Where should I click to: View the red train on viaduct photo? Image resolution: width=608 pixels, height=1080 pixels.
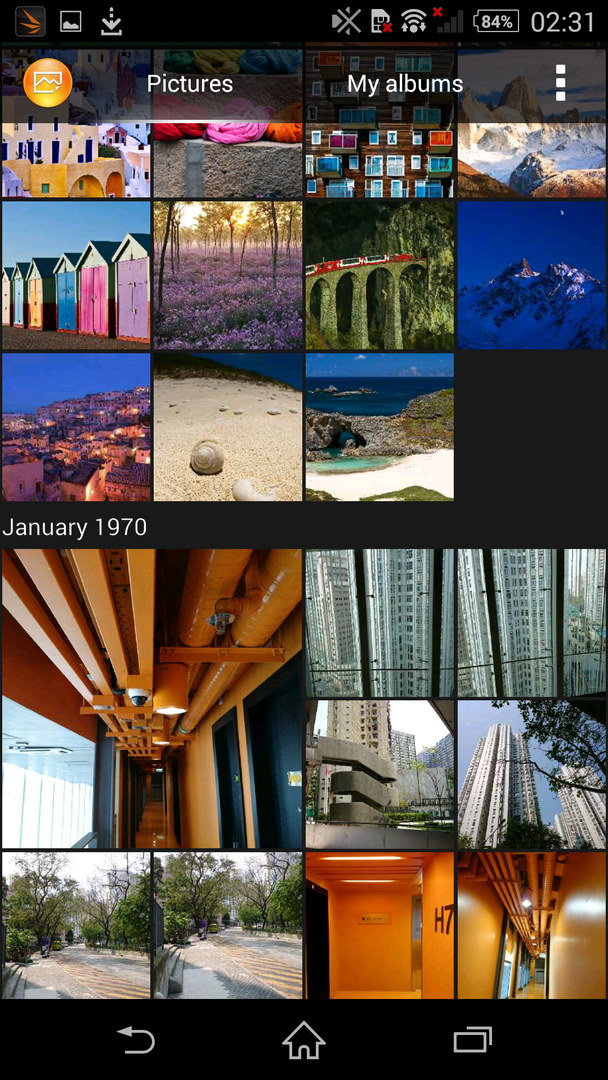click(380, 275)
